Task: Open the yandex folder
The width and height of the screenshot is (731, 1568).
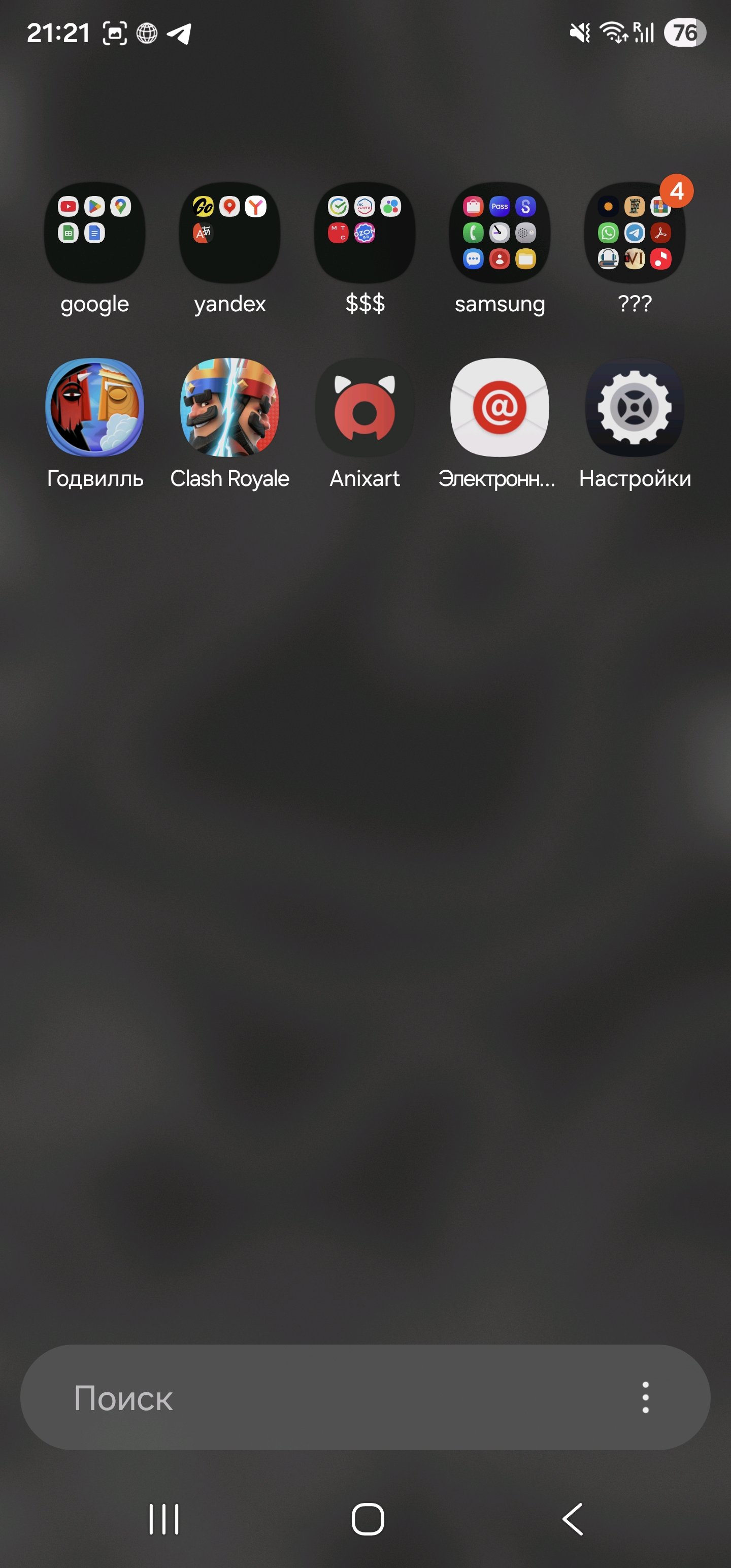Action: pyautogui.click(x=229, y=233)
